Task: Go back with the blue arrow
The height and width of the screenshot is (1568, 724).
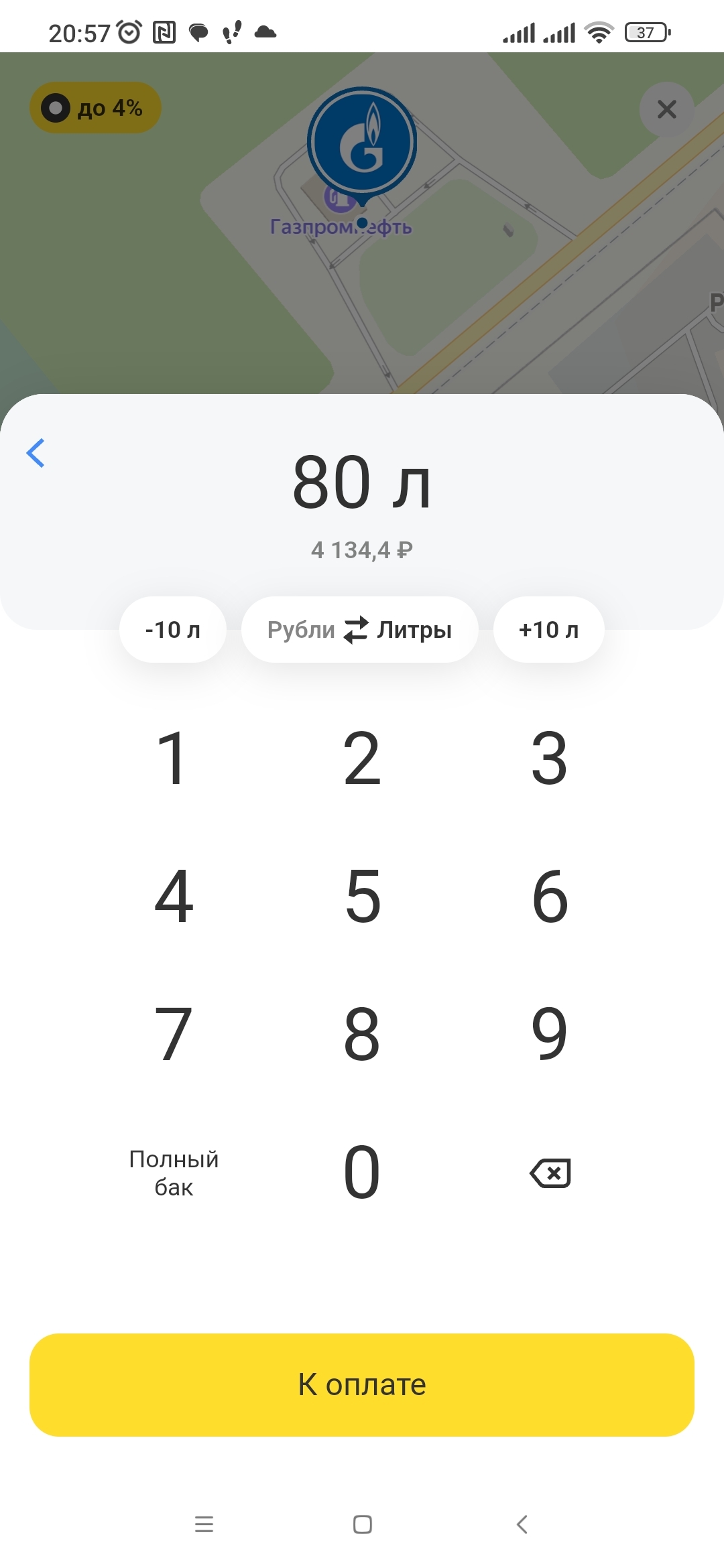Action: (x=36, y=453)
